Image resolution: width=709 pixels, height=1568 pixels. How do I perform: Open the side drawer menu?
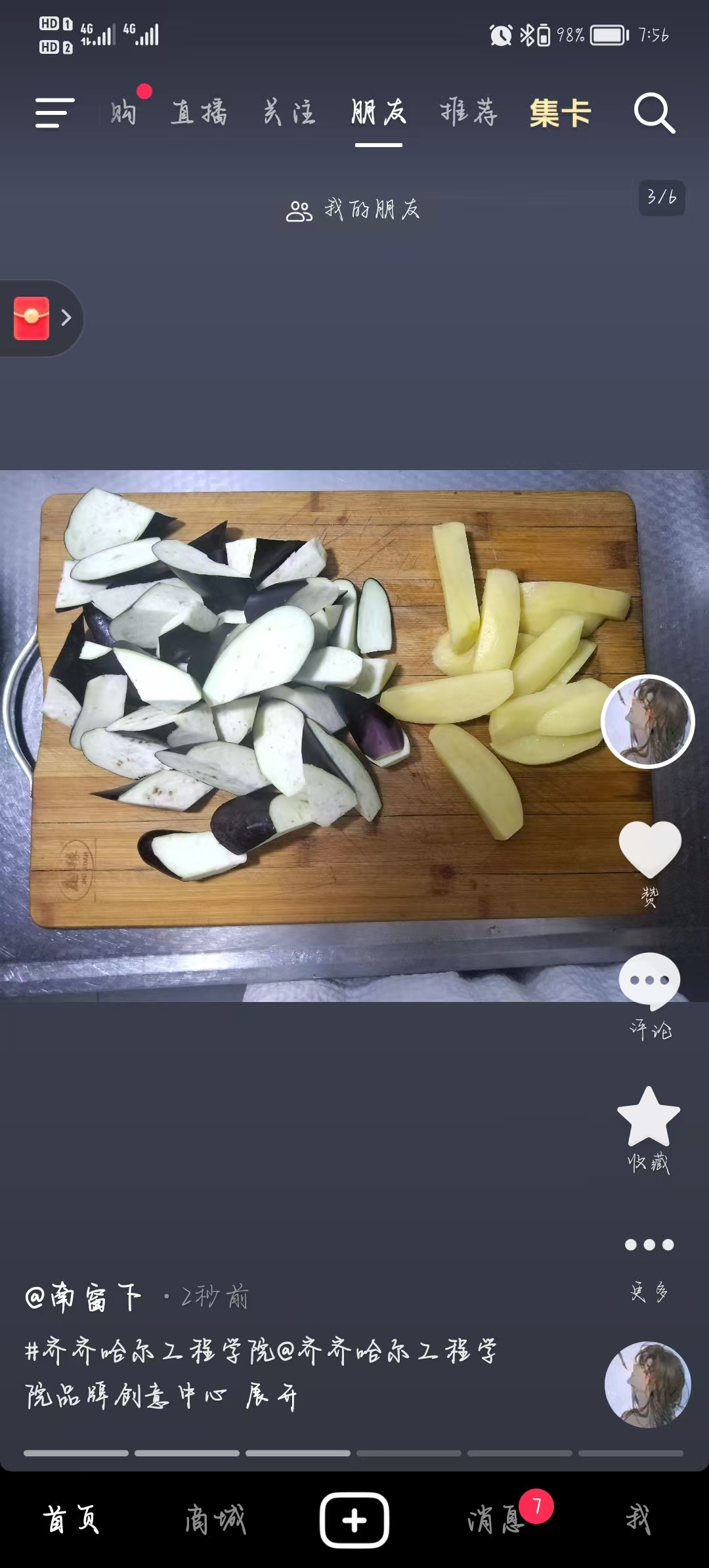pyautogui.click(x=54, y=113)
